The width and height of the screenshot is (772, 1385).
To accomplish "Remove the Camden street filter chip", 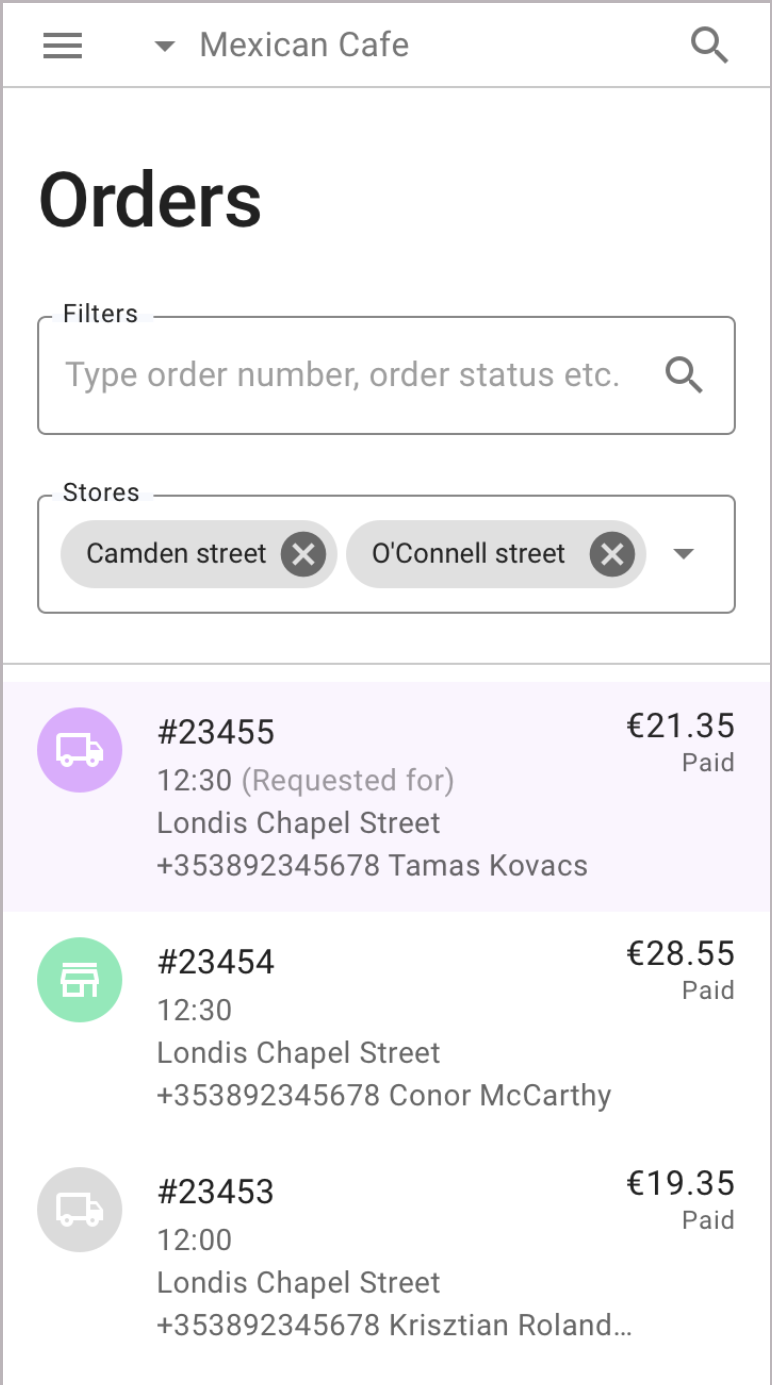I will tap(303, 554).
